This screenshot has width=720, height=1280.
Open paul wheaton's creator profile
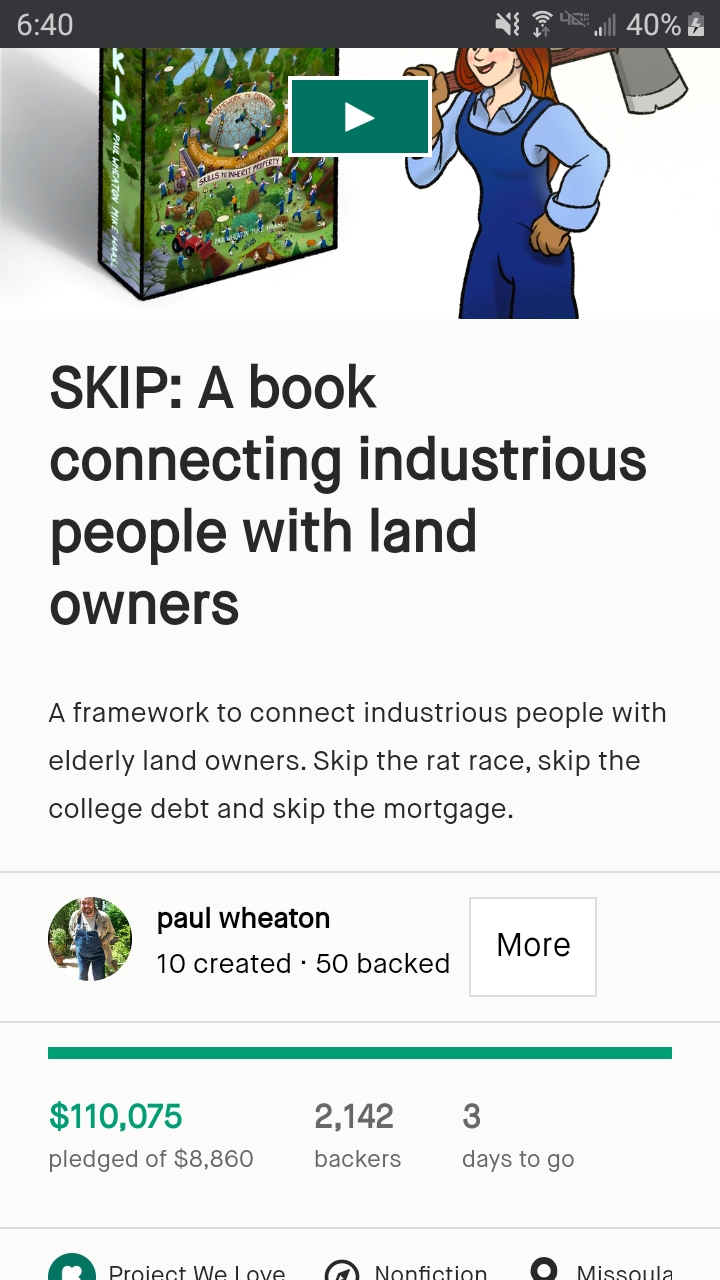pos(243,918)
